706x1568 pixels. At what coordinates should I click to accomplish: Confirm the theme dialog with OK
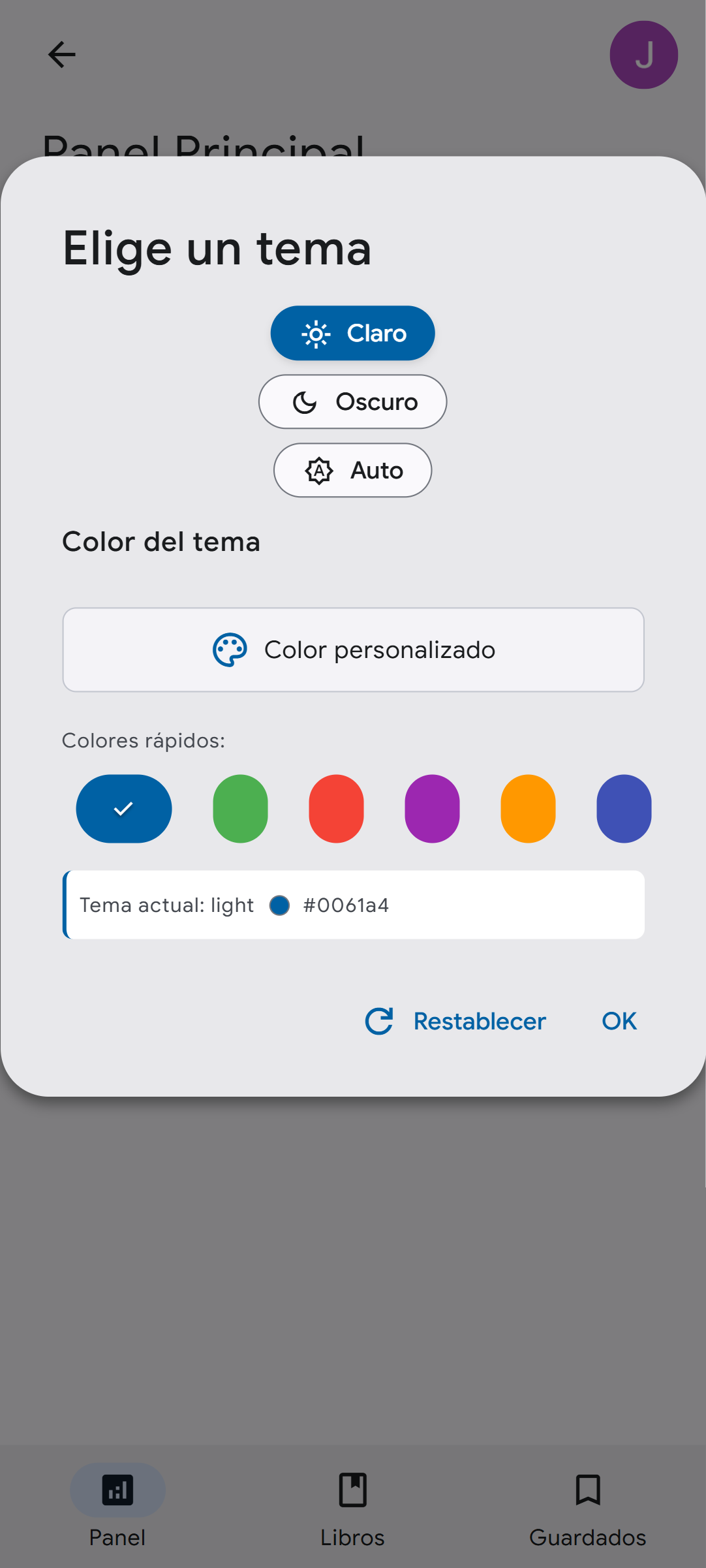pyautogui.click(x=619, y=1021)
